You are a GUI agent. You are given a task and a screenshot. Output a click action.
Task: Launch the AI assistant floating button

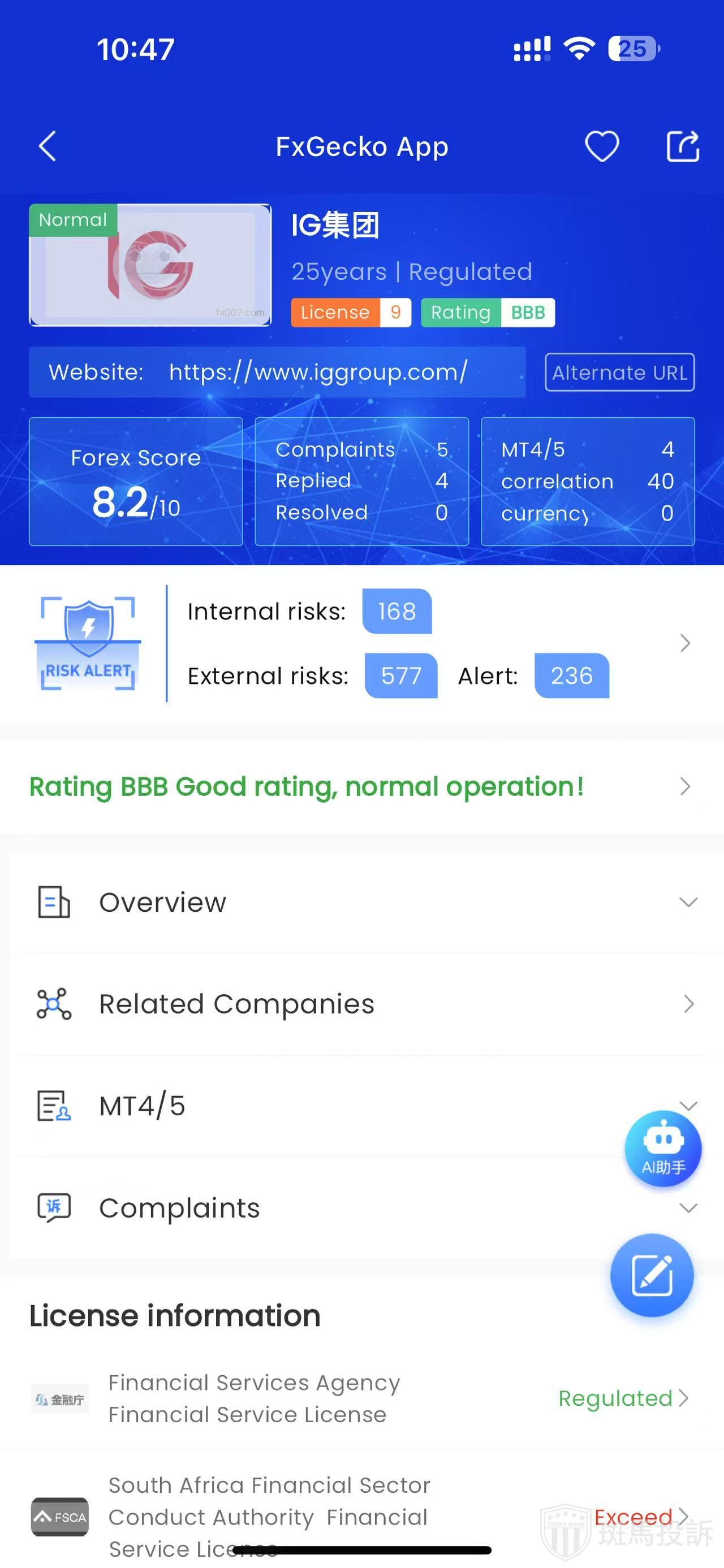pos(662,1149)
